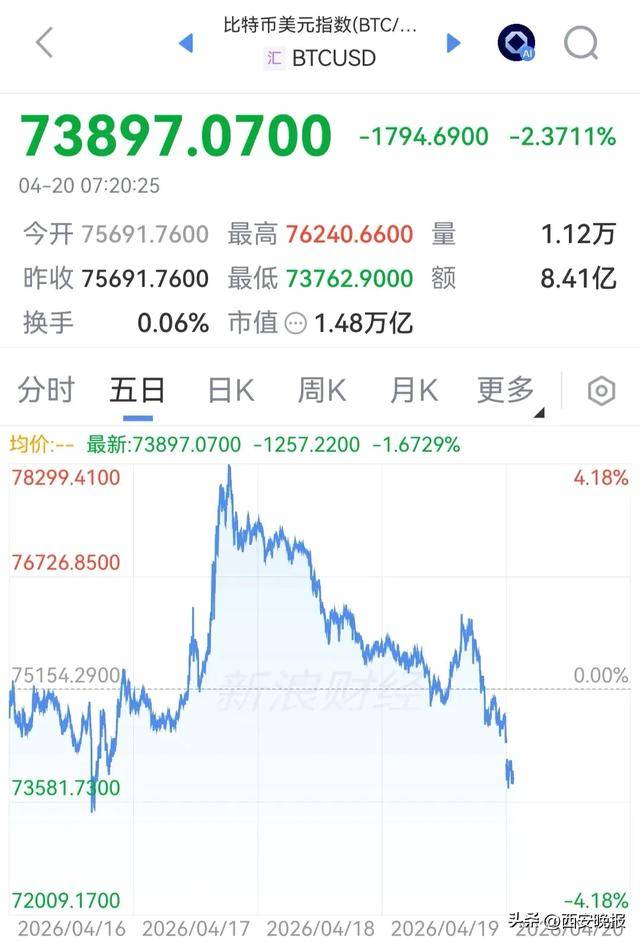Open the search magnifier

pyautogui.click(x=581, y=42)
